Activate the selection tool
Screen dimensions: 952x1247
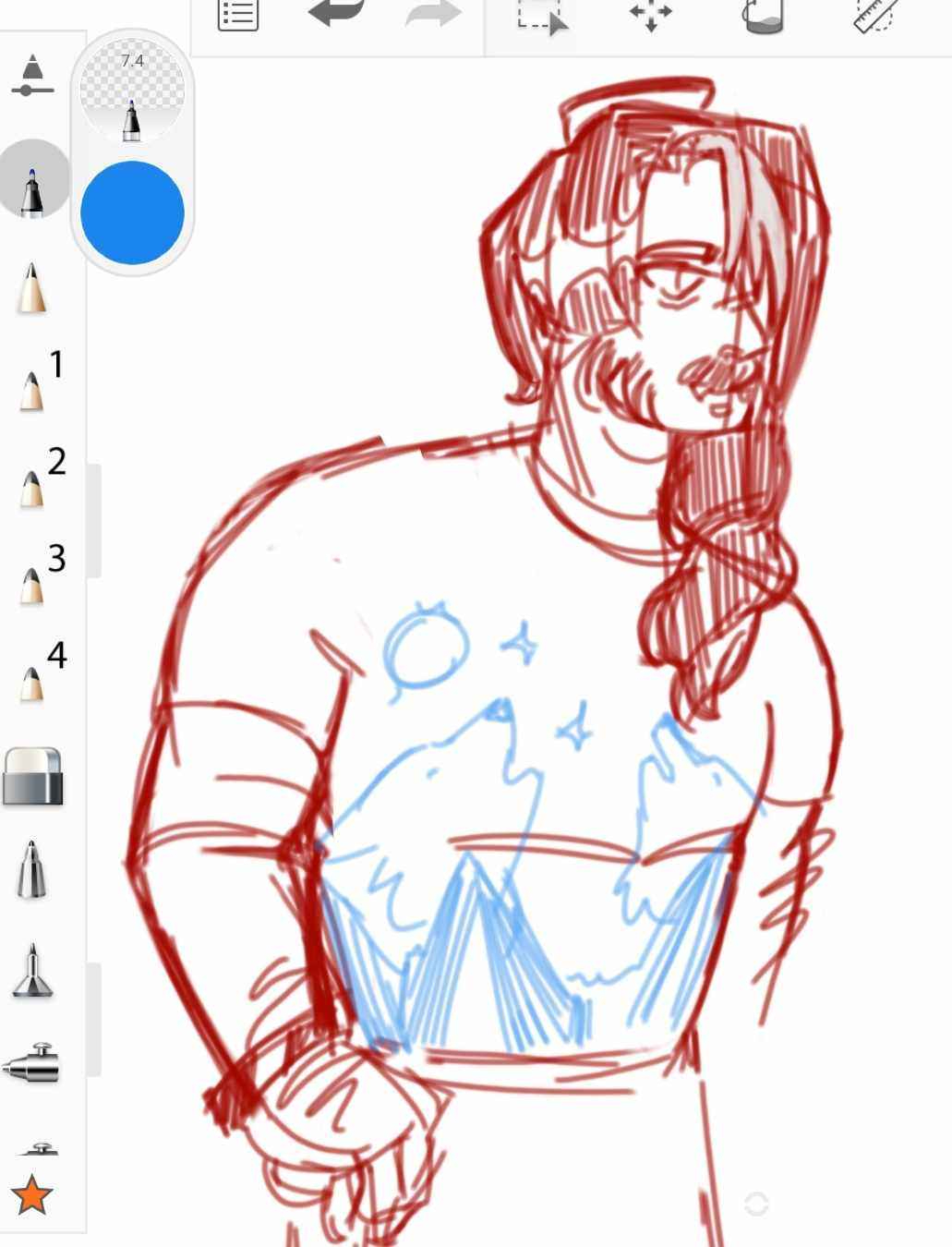pos(542,16)
